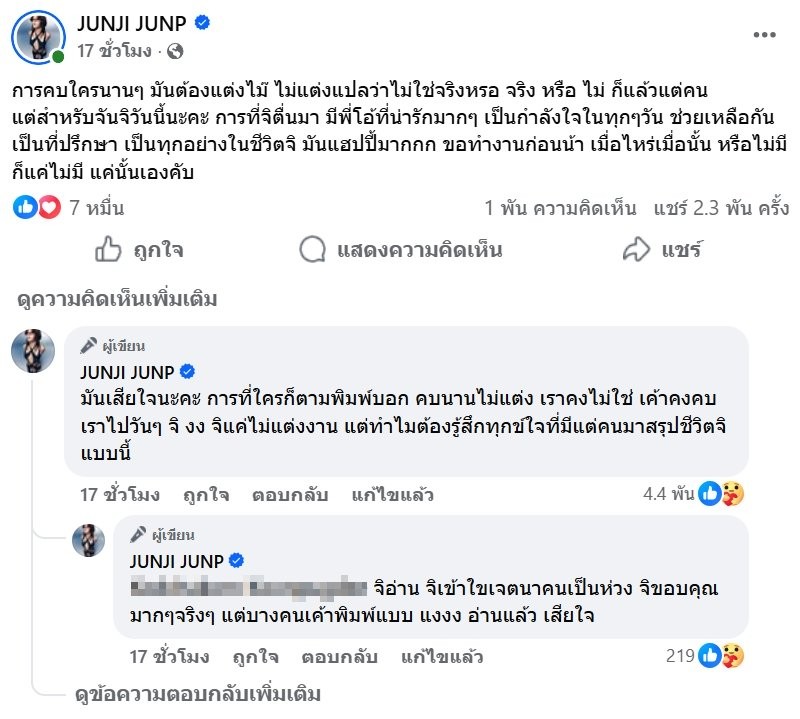The image size is (800, 719).
Task: Like the comment with 4.4 พัน reactions
Action: tap(206, 494)
